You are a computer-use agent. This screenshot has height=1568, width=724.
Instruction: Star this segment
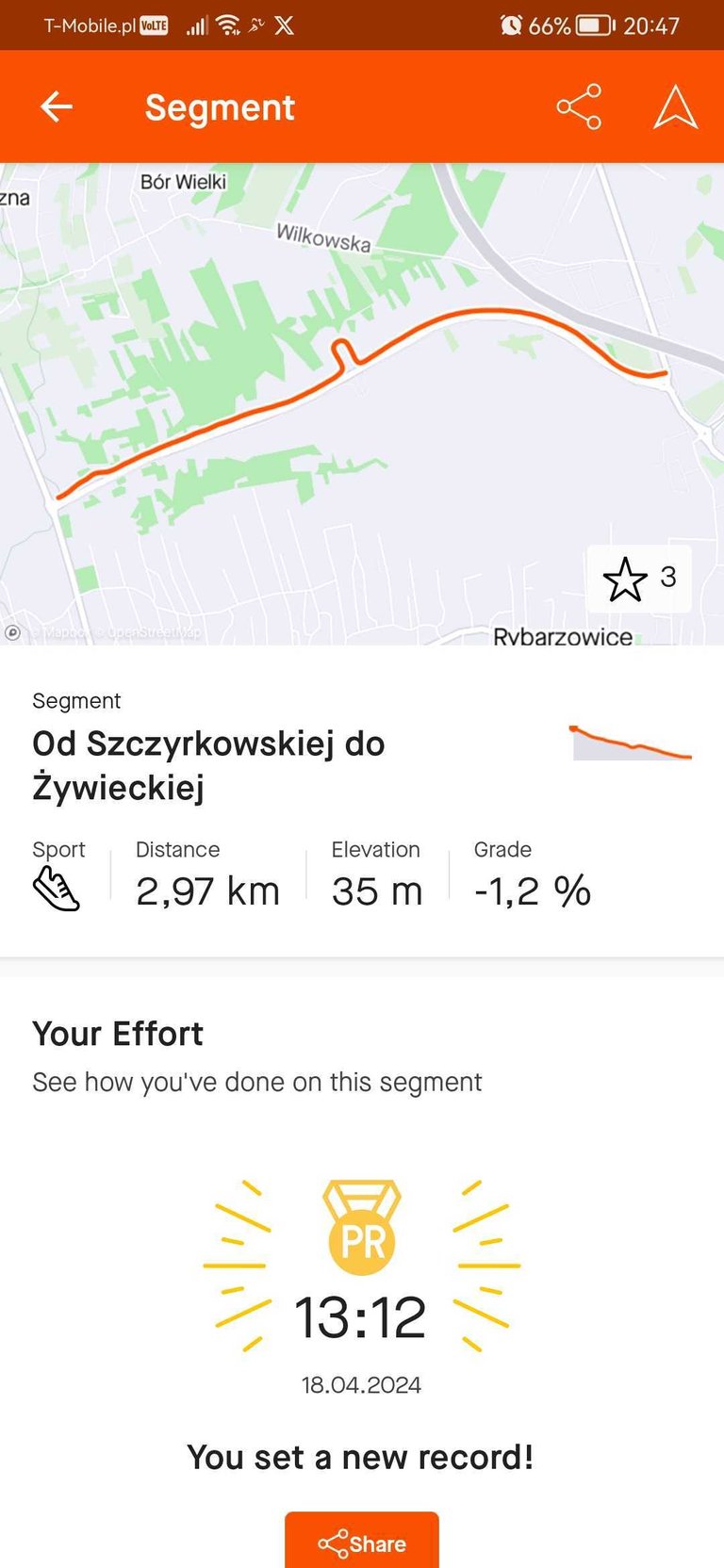[x=639, y=579]
